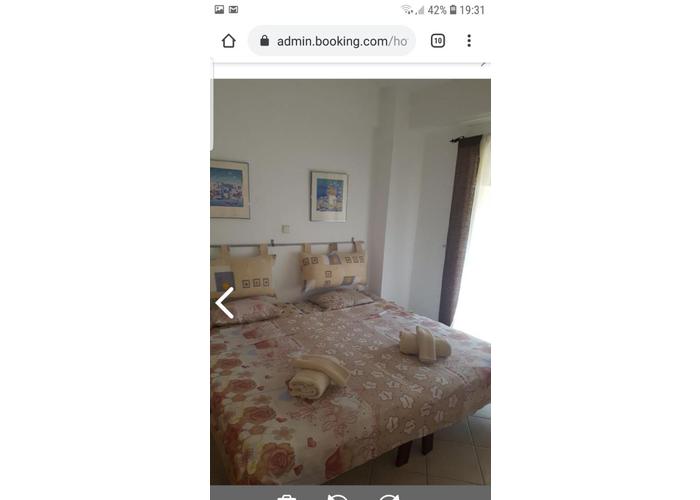This screenshot has height=500, width=700.
Task: Go to the browser home page
Action: click(228, 41)
